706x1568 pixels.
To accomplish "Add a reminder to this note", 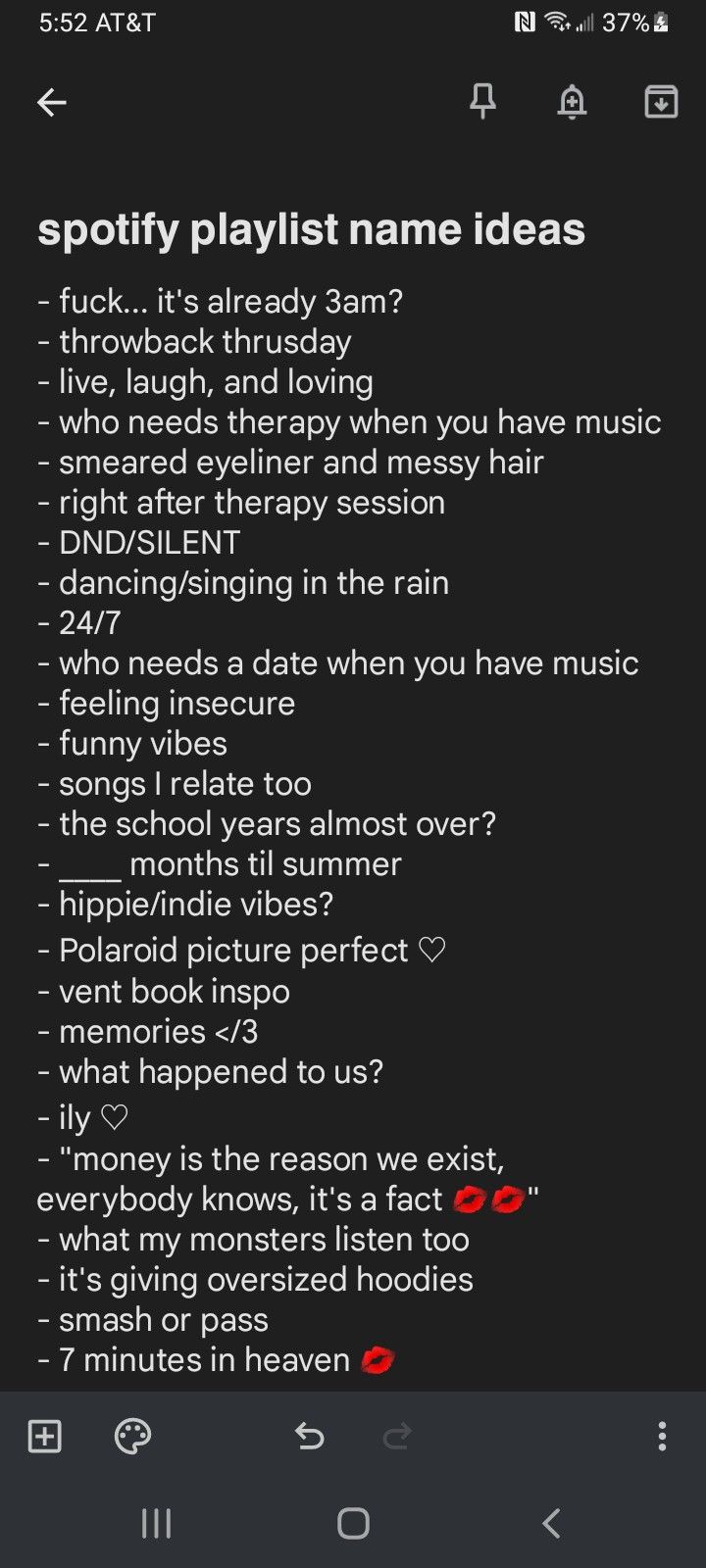I will (x=572, y=101).
